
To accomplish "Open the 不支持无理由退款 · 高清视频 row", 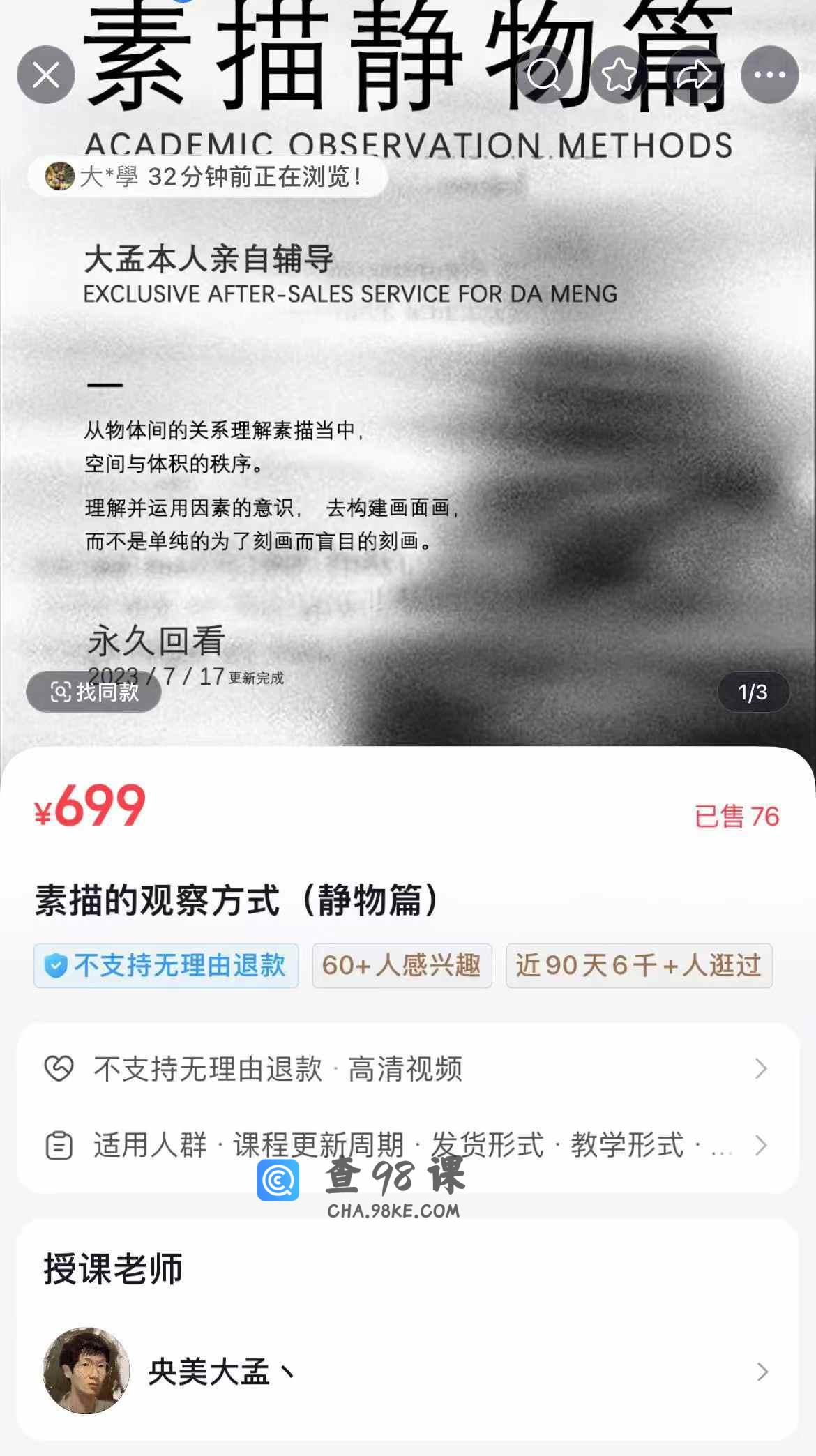I will coord(408,1068).
